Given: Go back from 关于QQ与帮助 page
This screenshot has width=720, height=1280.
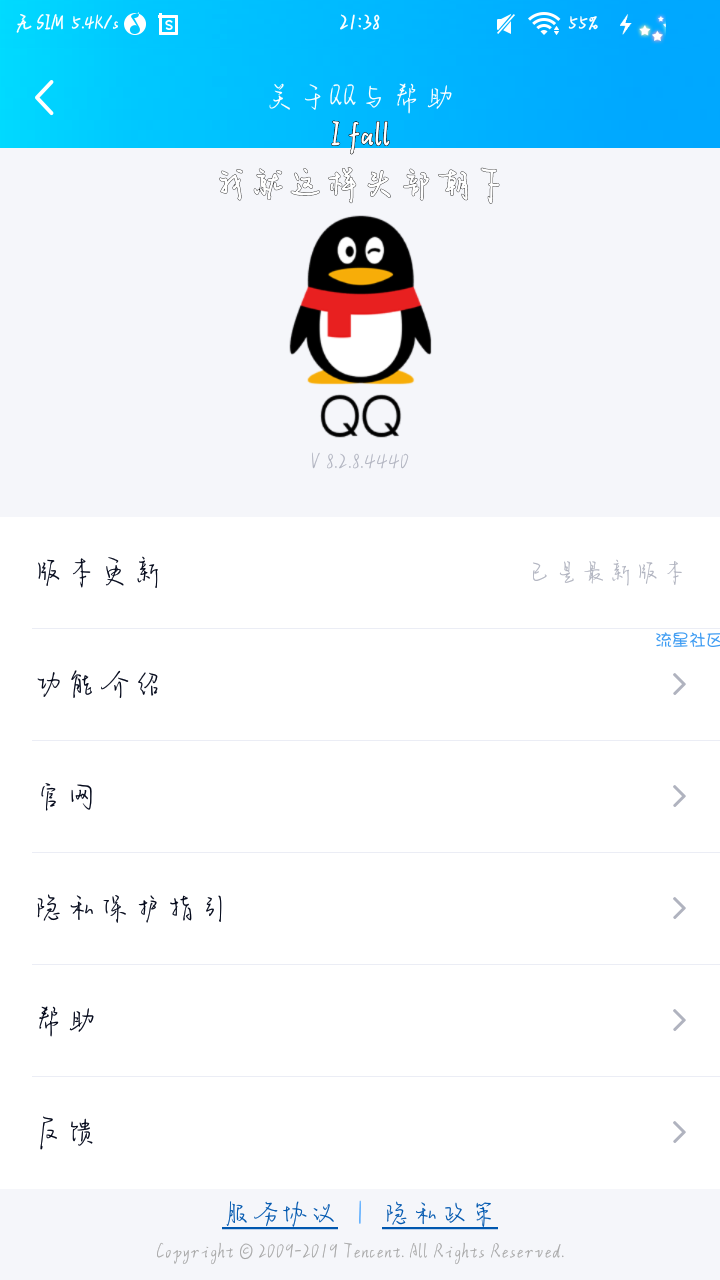Looking at the screenshot, I should point(44,98).
